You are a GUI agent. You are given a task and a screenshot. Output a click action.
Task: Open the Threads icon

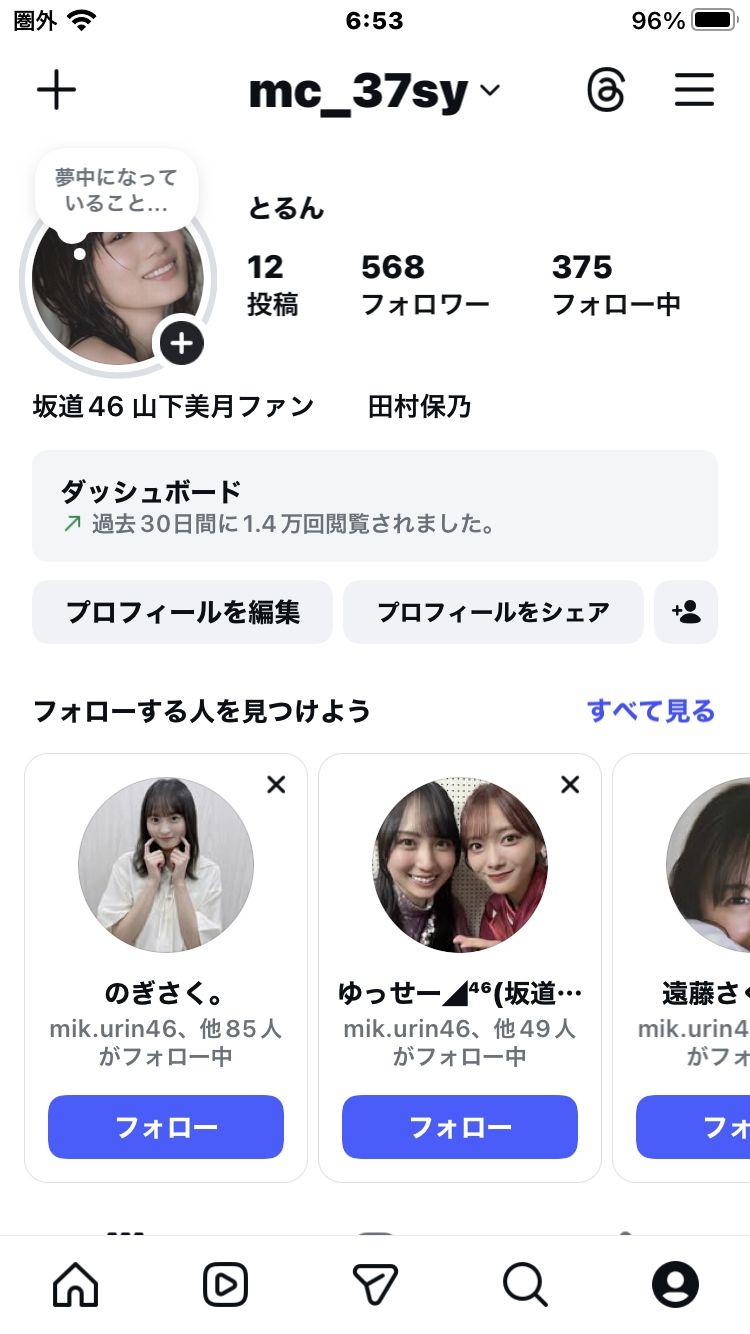[x=605, y=91]
